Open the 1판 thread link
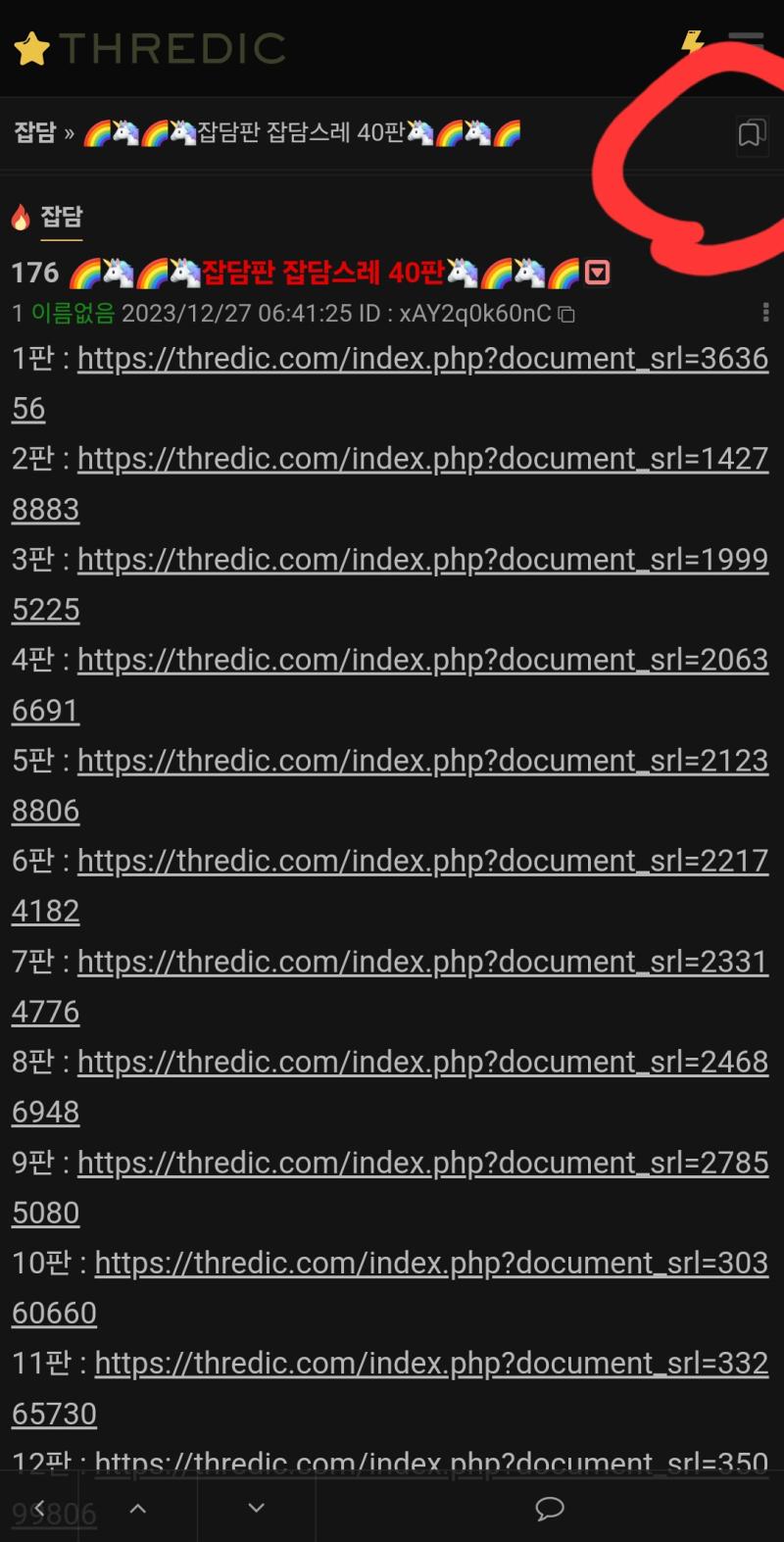Screen dimensions: 784x1542 click(x=390, y=383)
